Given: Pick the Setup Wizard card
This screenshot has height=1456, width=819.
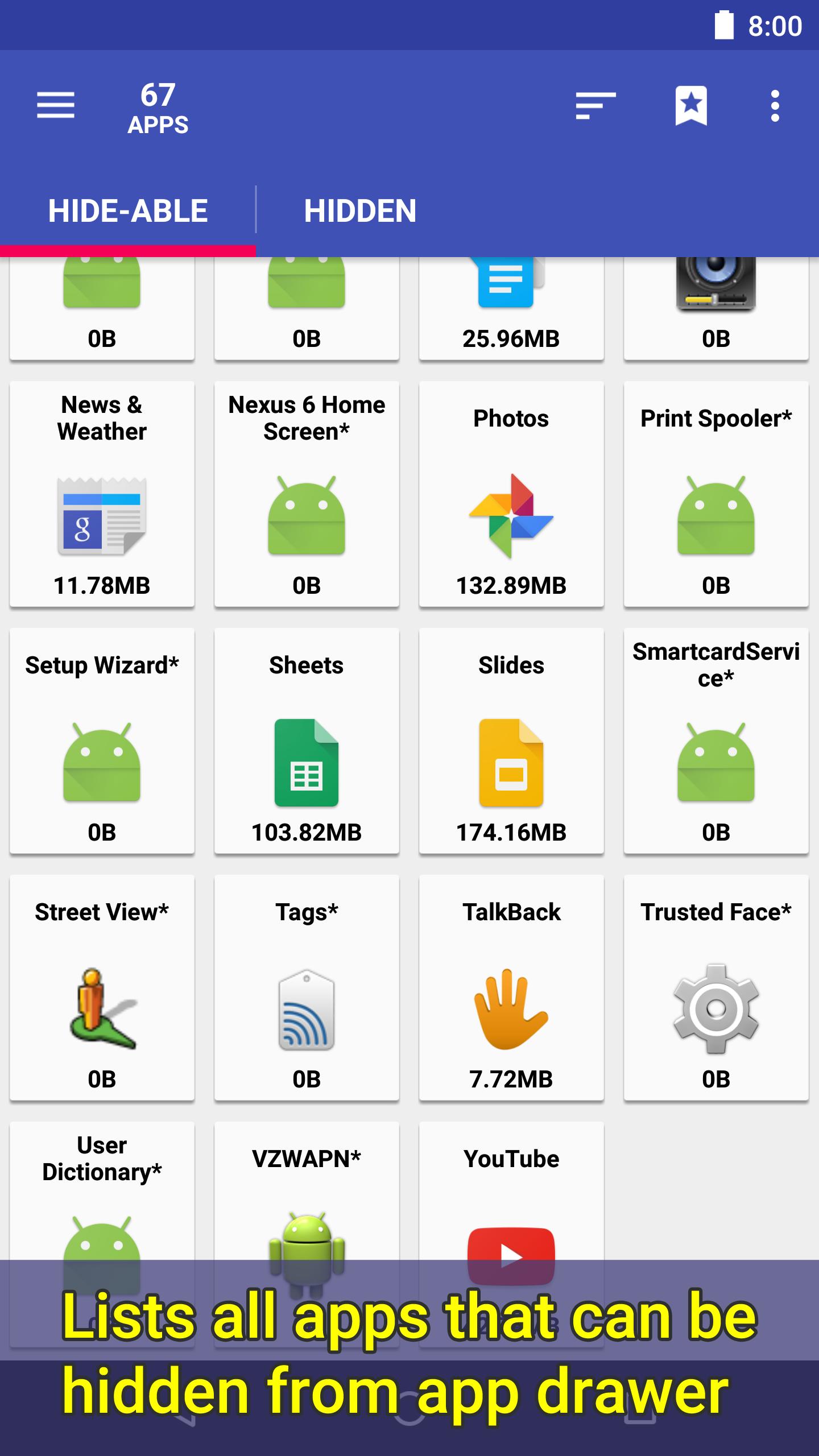Looking at the screenshot, I should point(102,741).
